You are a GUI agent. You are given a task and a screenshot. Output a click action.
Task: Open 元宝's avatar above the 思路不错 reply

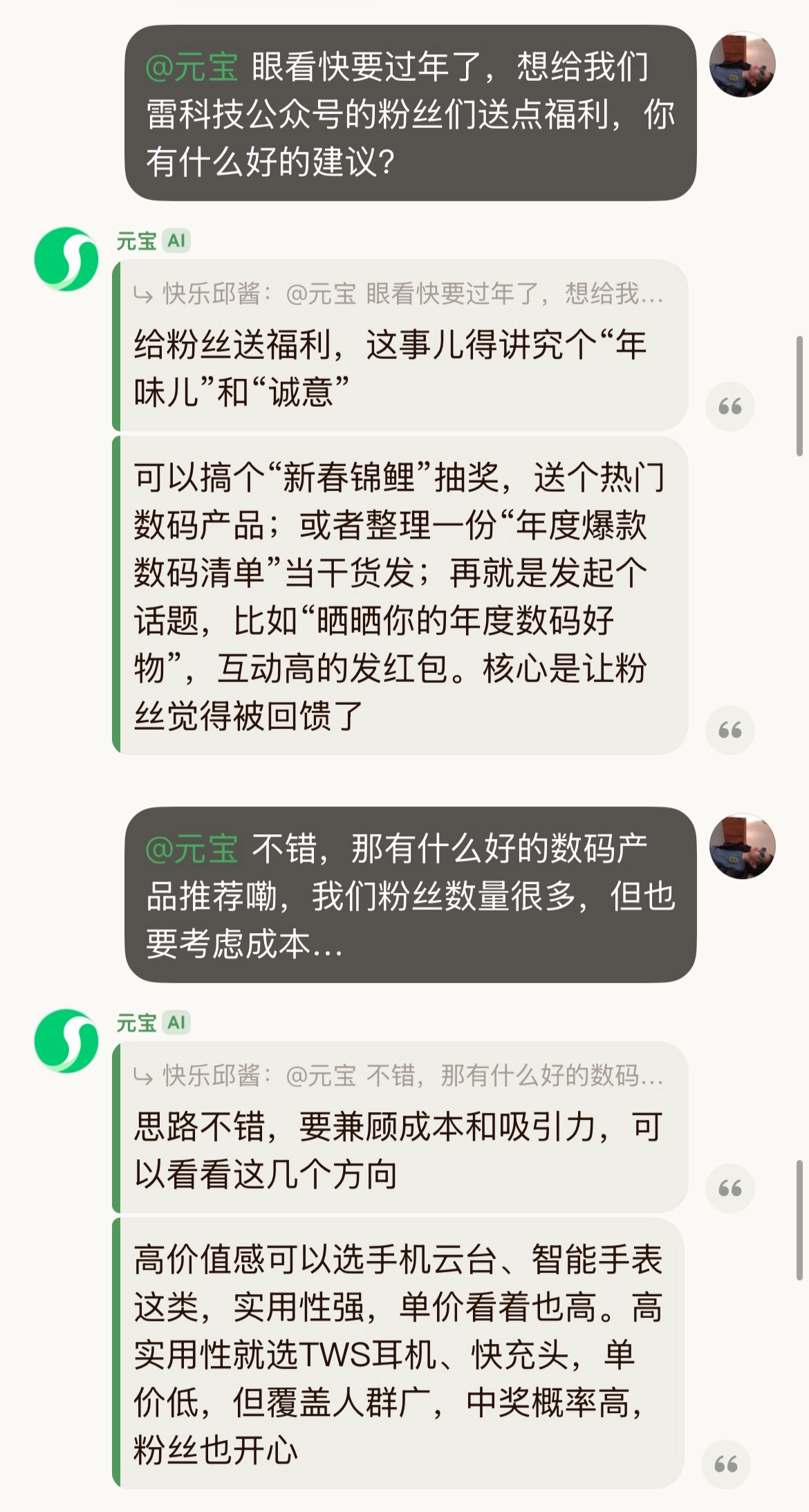66,1040
